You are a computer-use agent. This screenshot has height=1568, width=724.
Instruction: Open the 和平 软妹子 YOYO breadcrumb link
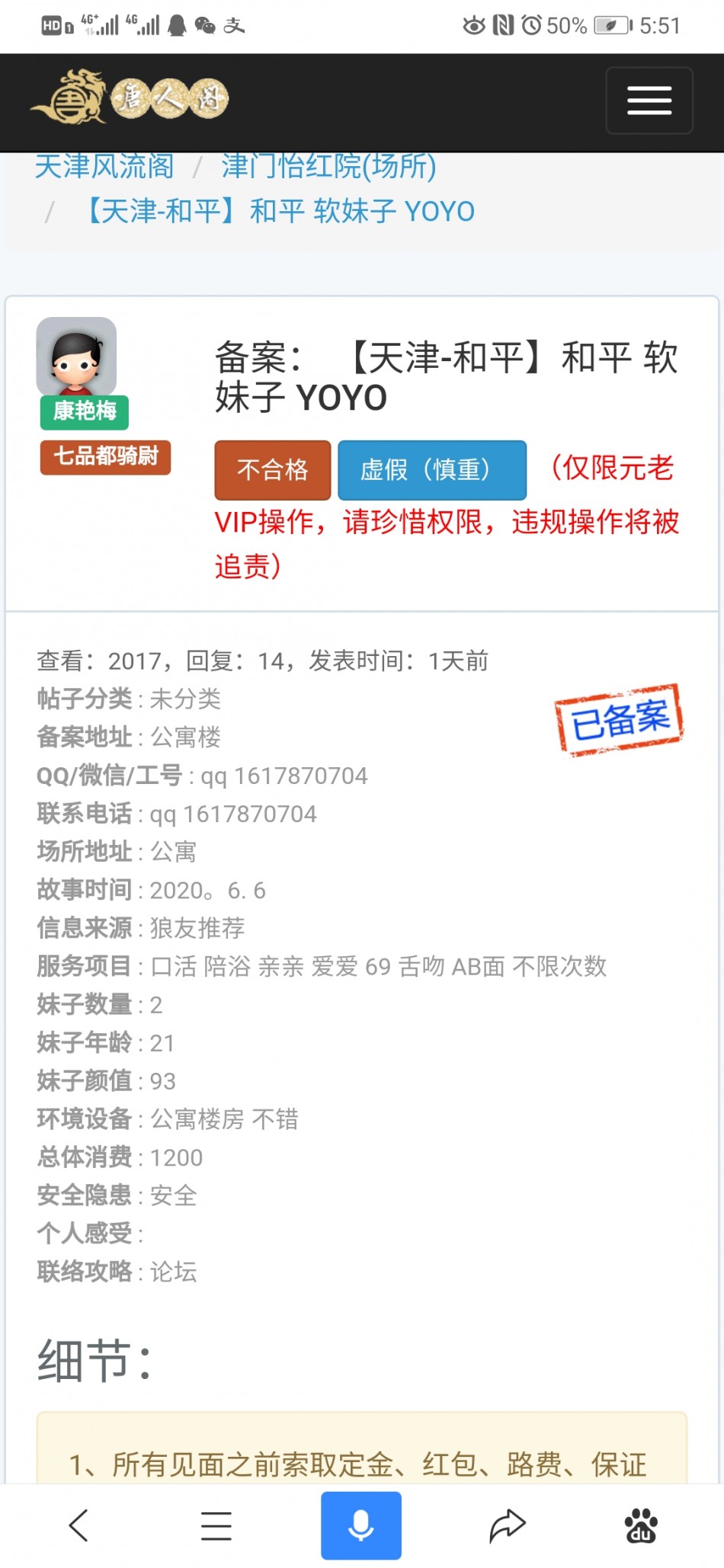280,211
